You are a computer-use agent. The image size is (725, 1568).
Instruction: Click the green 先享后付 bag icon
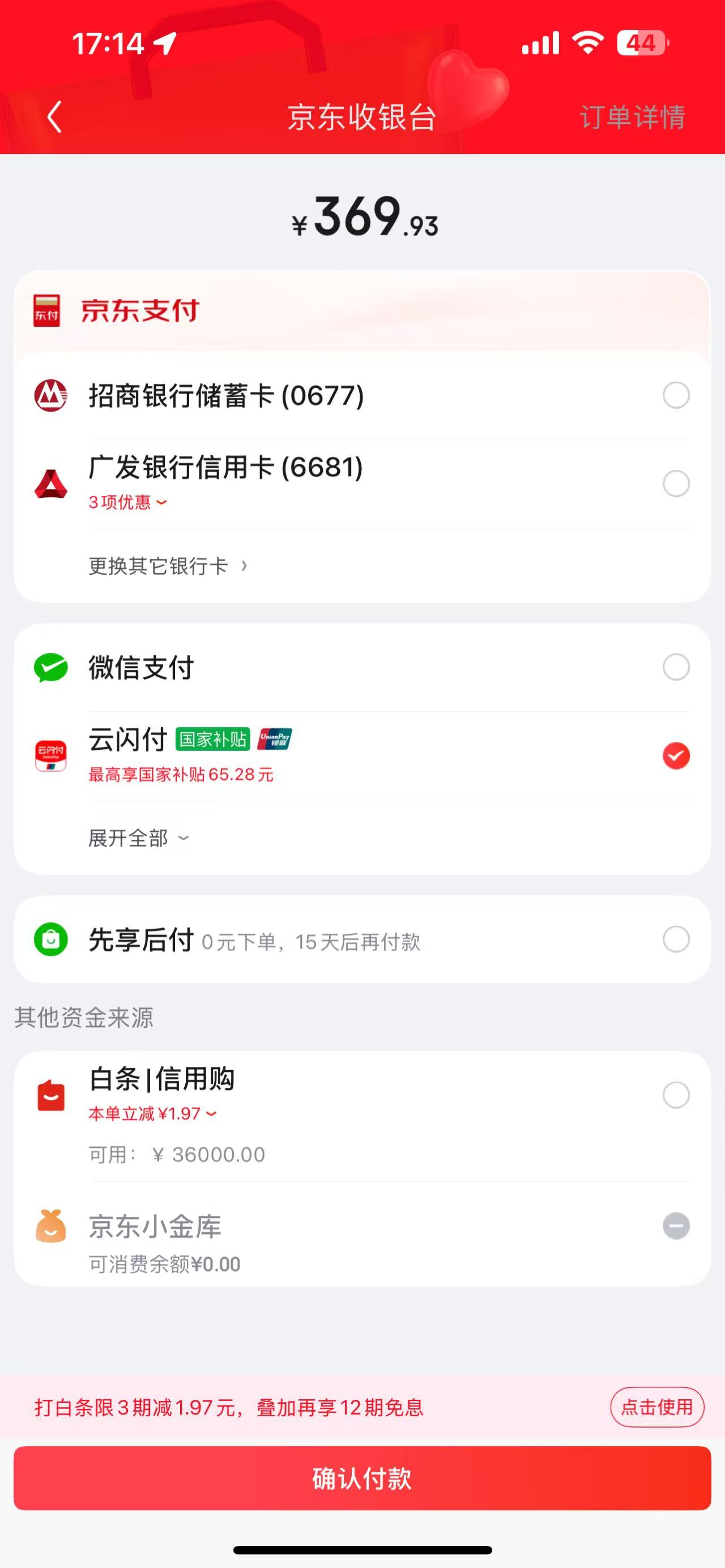tap(51, 941)
